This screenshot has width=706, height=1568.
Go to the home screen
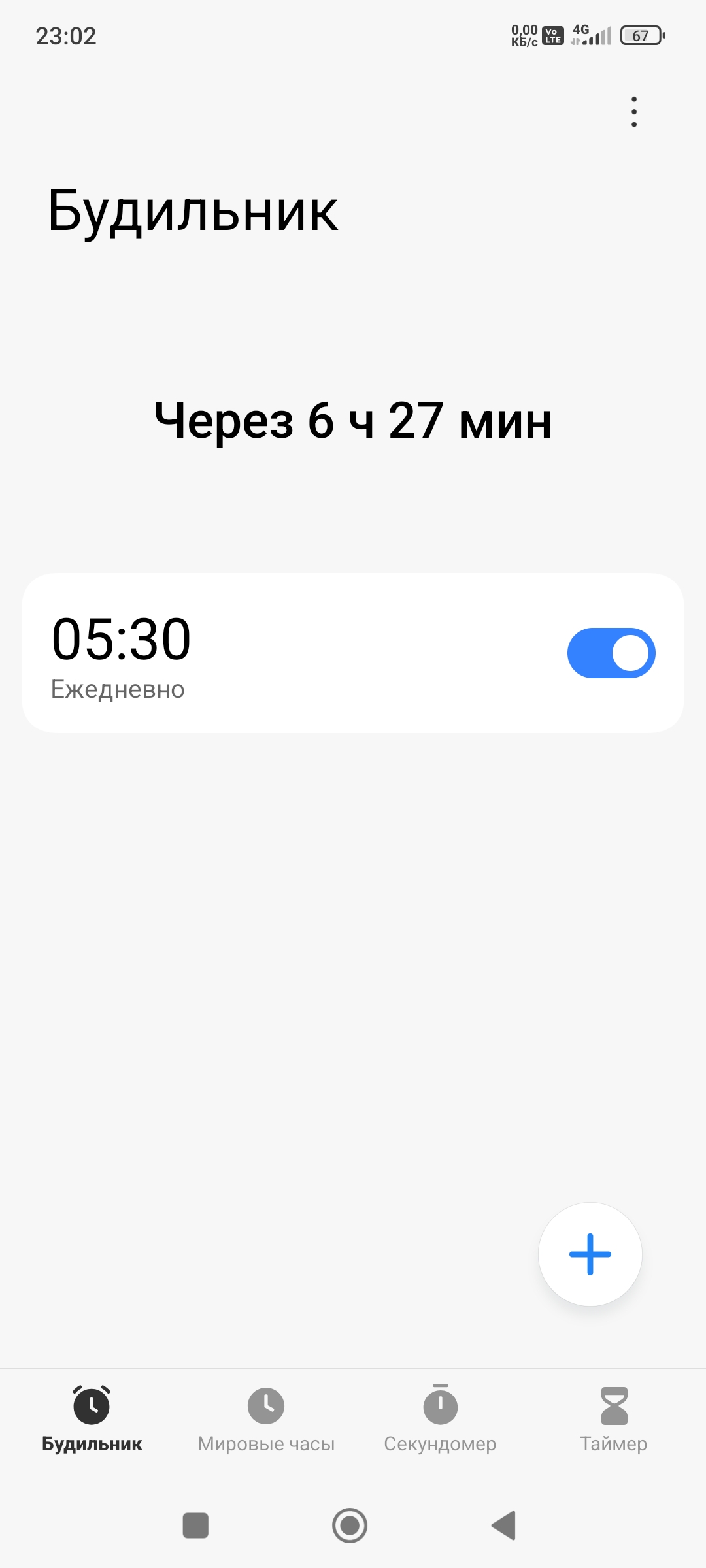(x=350, y=1526)
